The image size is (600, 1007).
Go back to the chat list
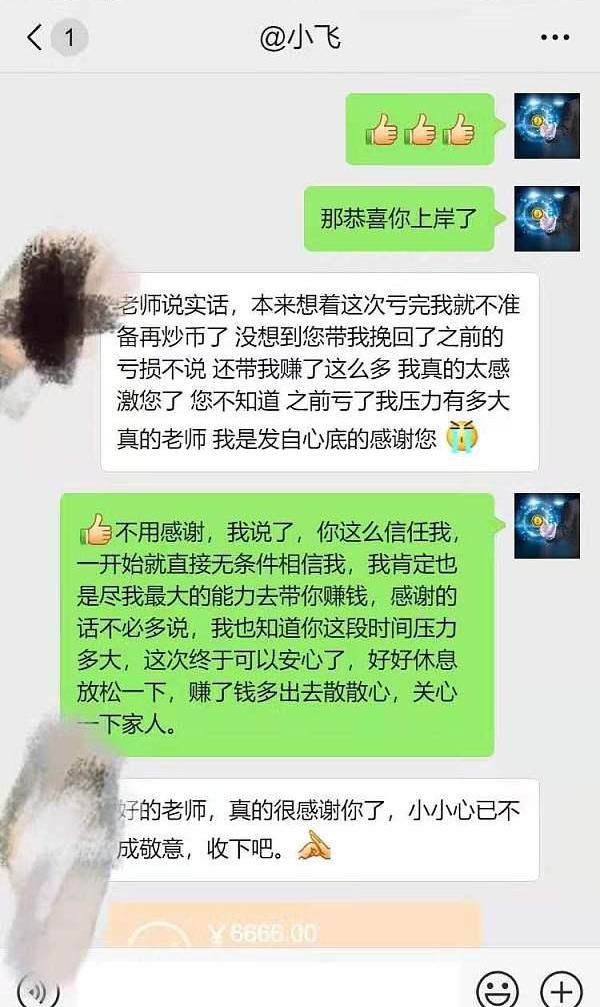[38, 39]
